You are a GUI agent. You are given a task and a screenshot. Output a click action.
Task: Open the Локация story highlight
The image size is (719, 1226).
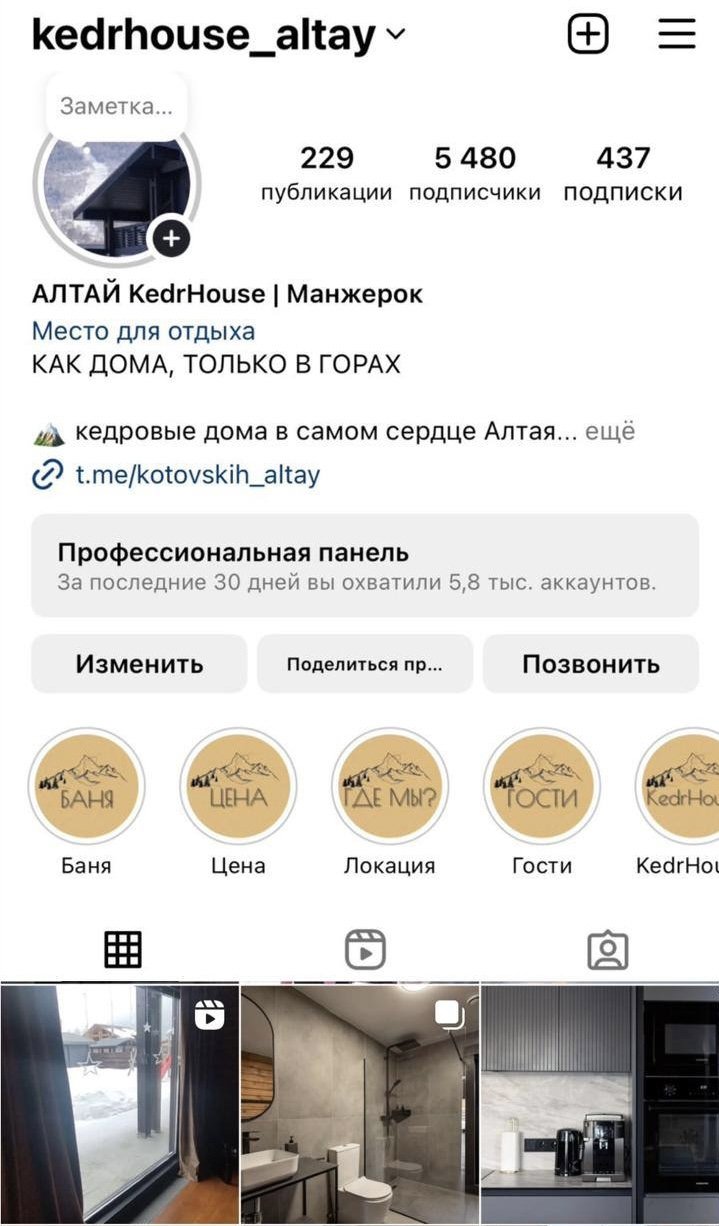[x=389, y=785]
